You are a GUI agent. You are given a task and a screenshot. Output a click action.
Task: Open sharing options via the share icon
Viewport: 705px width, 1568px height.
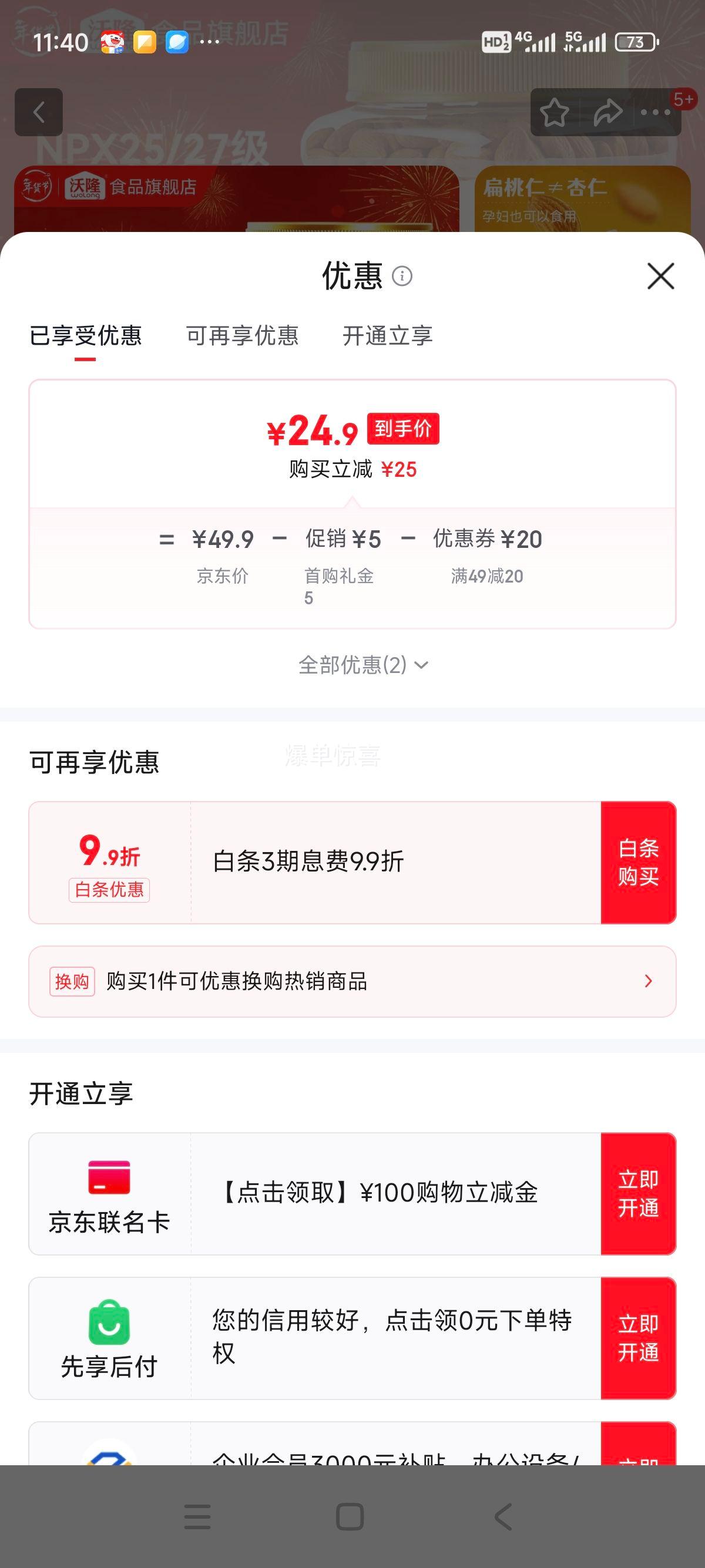pyautogui.click(x=607, y=113)
